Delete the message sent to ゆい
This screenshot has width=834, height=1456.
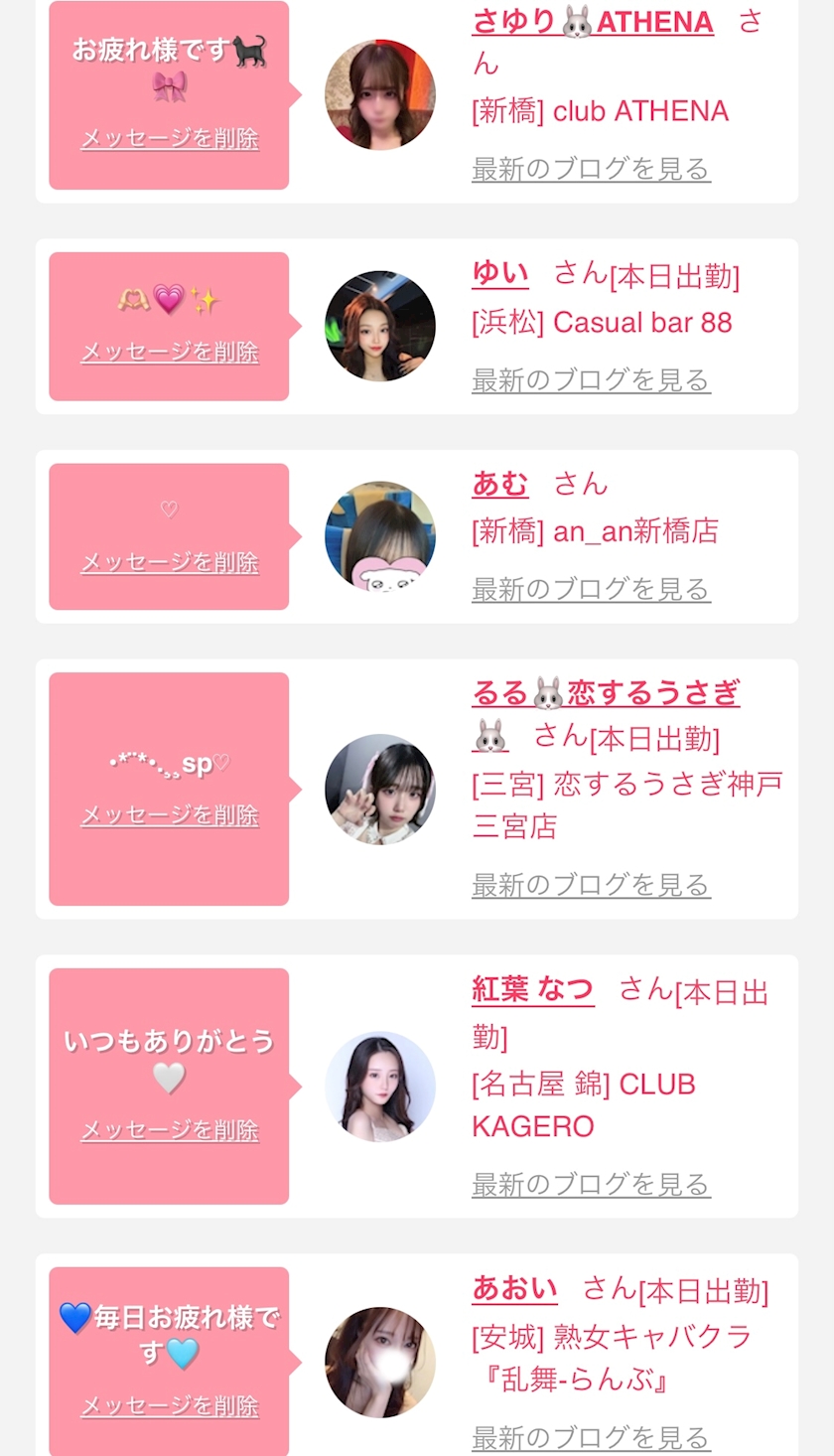170,352
